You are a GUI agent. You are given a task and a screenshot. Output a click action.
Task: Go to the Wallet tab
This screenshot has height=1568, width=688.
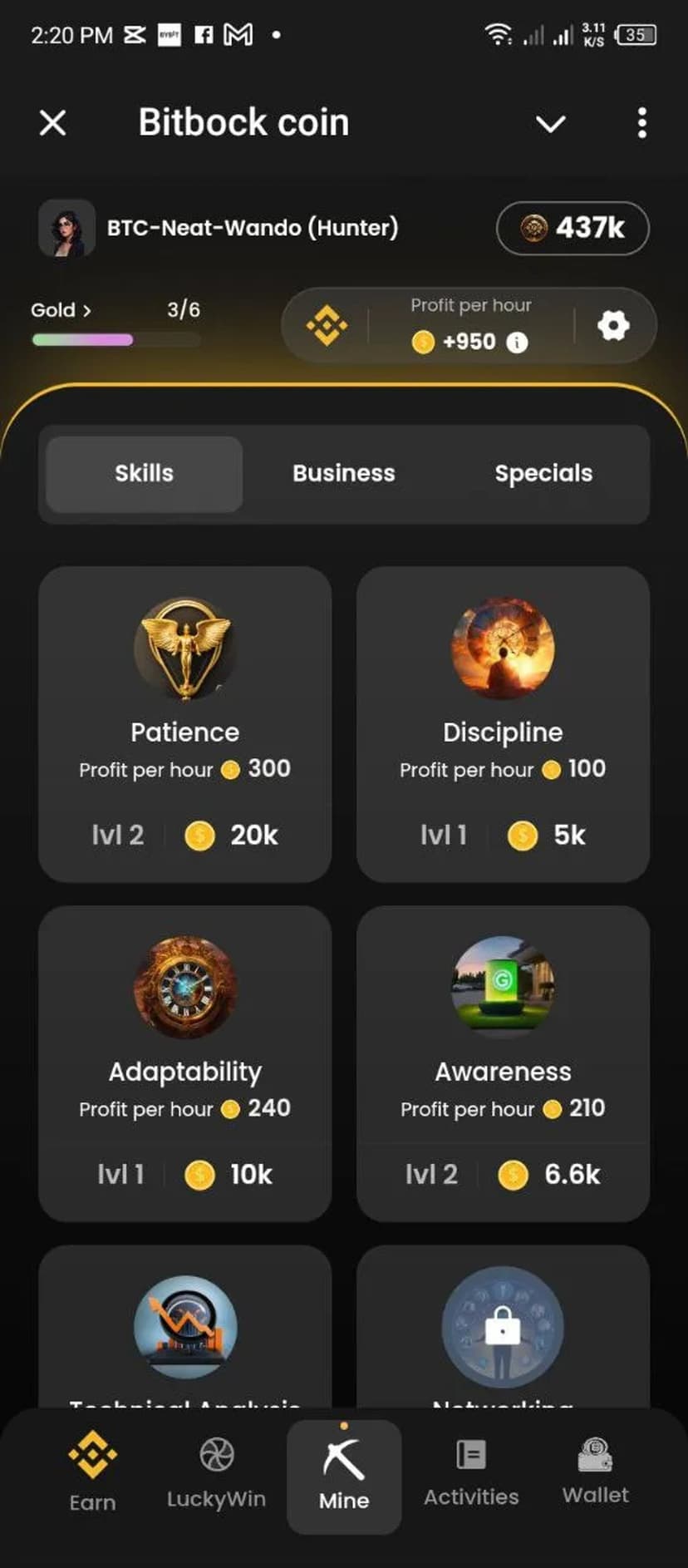click(x=595, y=1473)
